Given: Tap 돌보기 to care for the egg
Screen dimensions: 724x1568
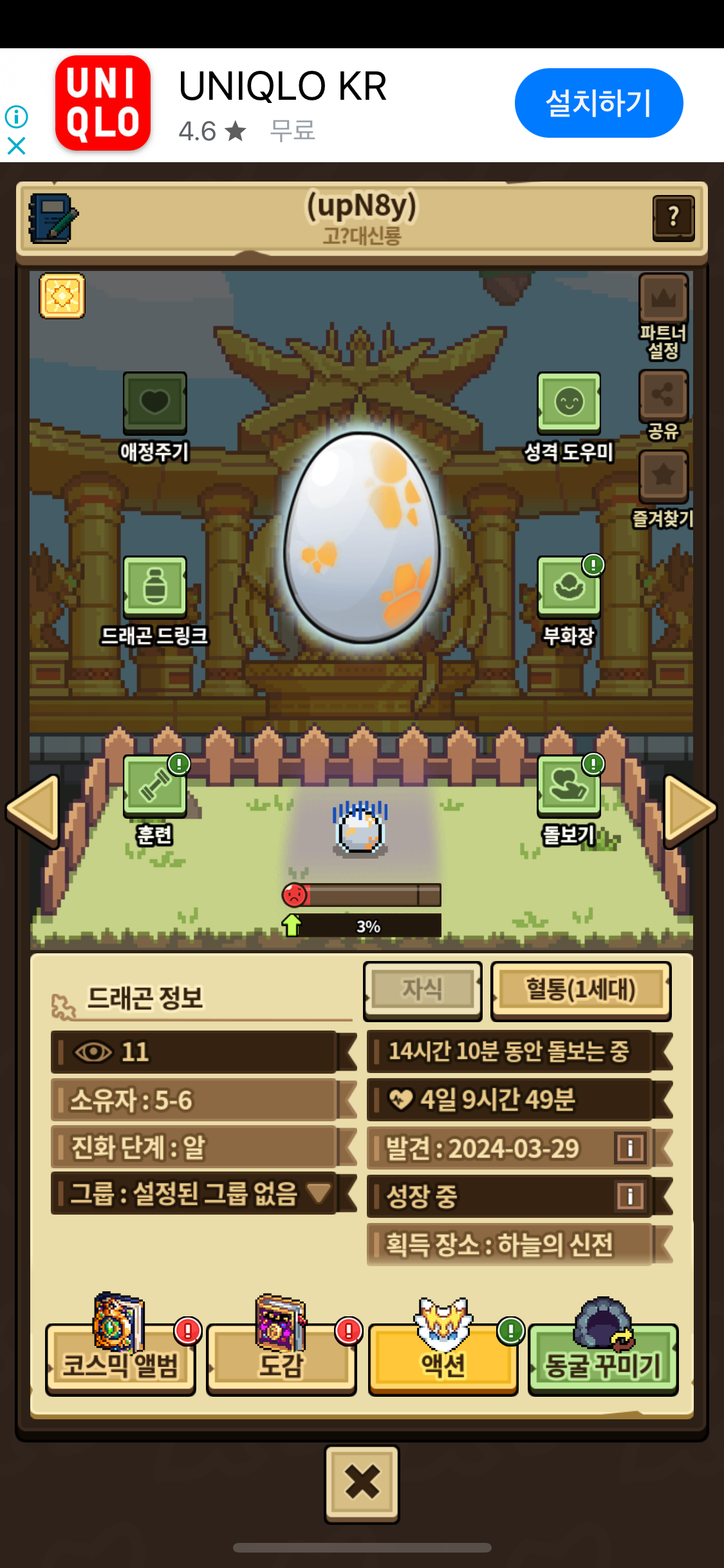Looking at the screenshot, I should coord(569,785).
